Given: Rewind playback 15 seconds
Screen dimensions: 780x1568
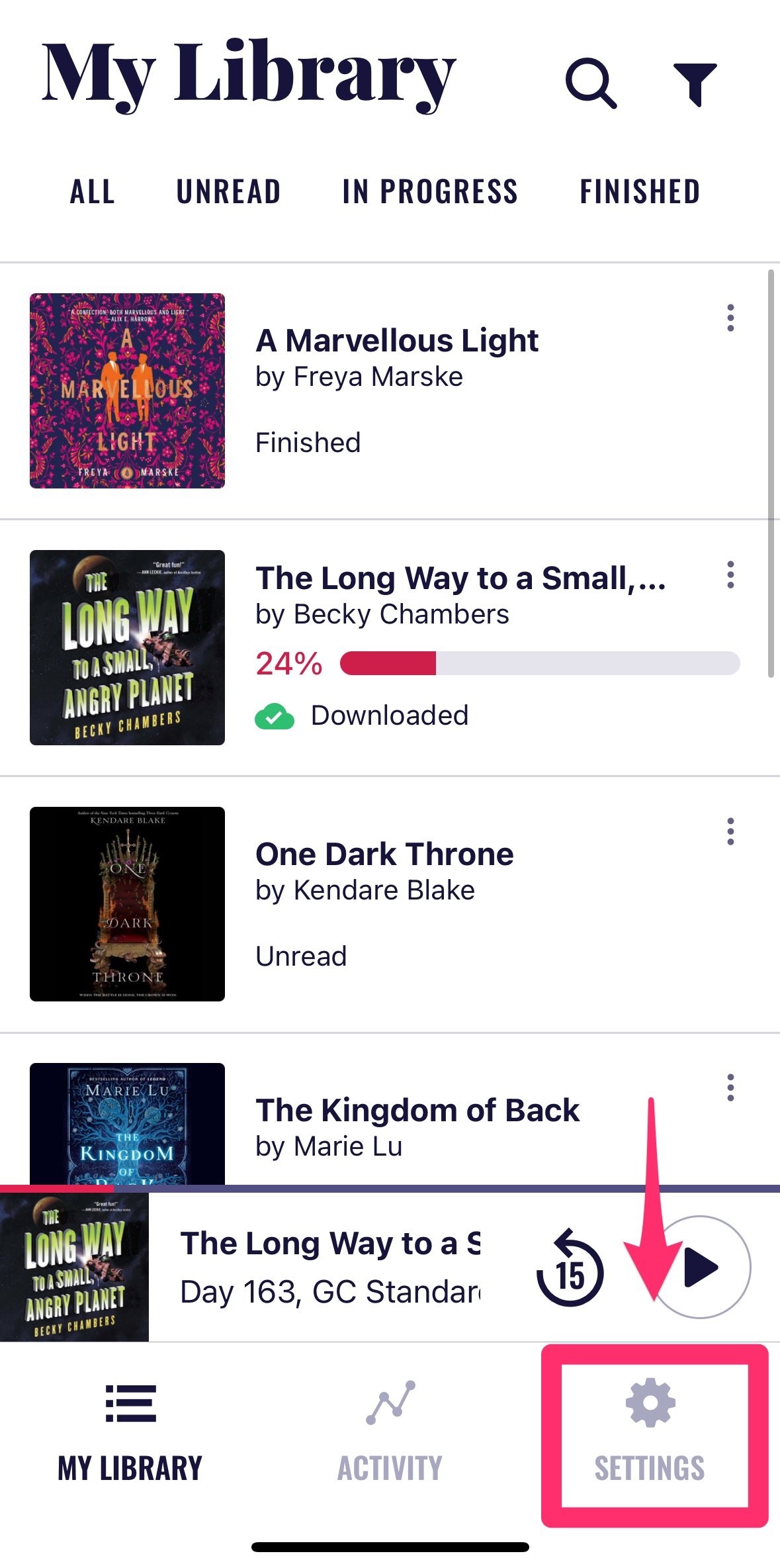Looking at the screenshot, I should click(570, 1268).
